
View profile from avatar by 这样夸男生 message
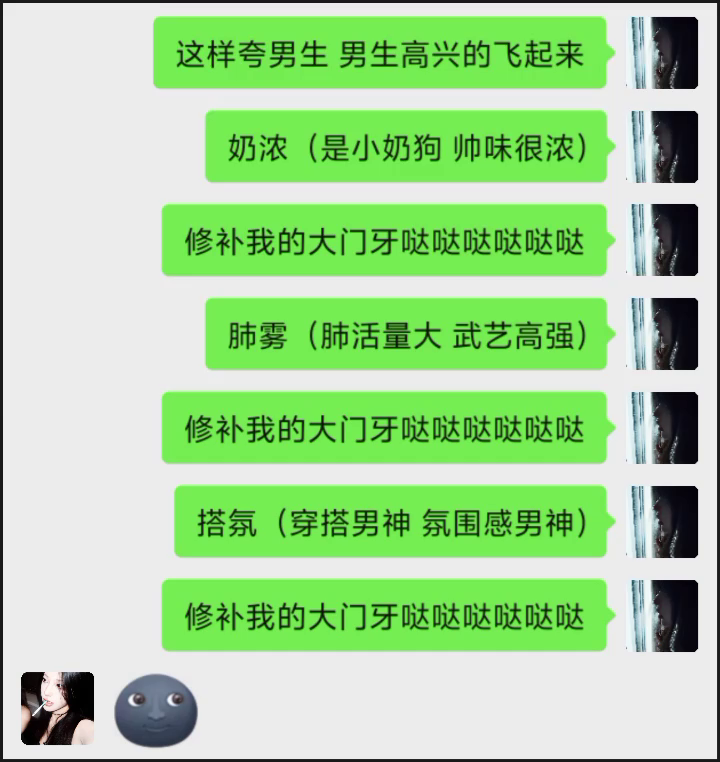[662, 53]
